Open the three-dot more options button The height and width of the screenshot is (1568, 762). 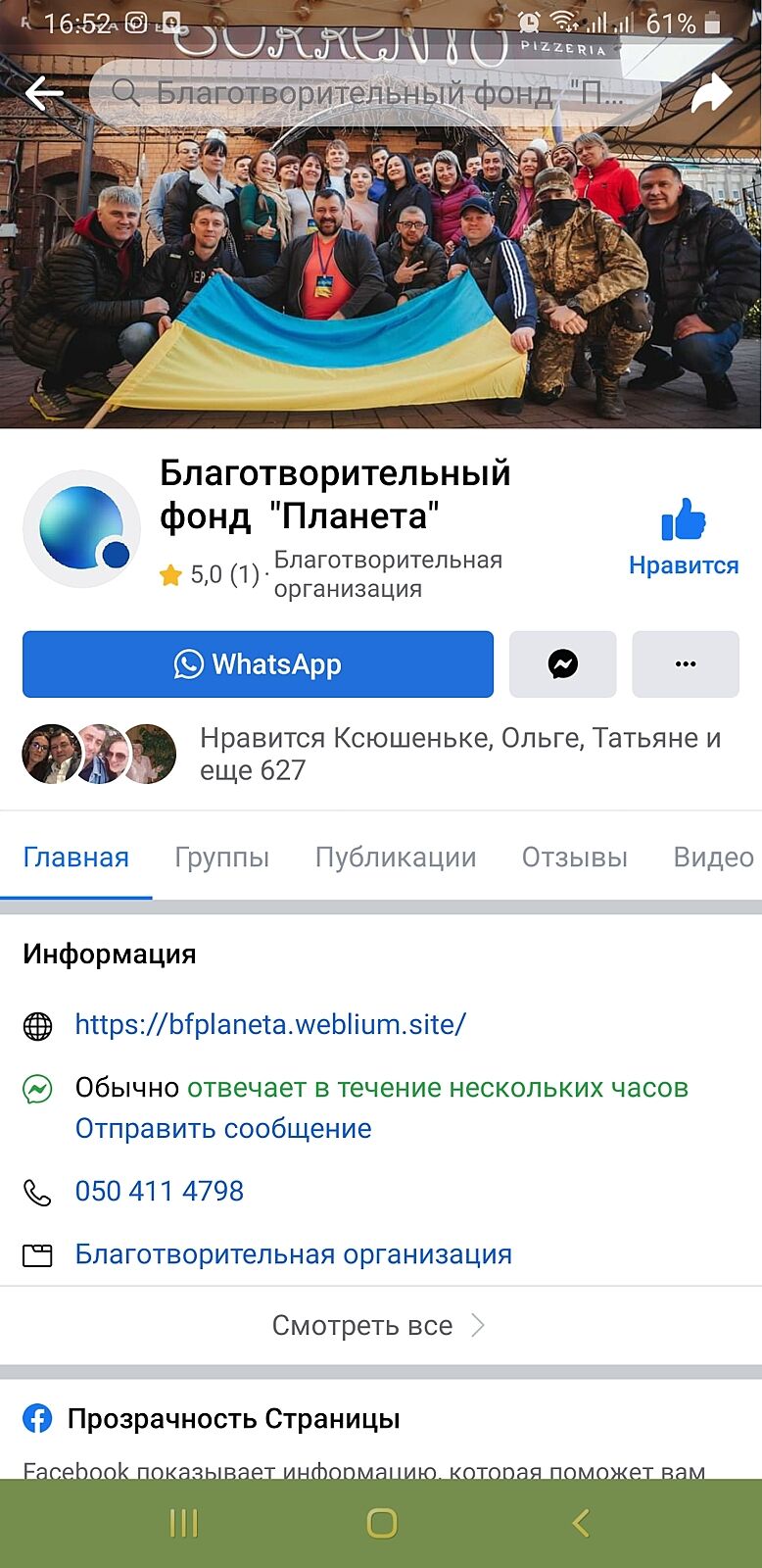pyautogui.click(x=685, y=664)
